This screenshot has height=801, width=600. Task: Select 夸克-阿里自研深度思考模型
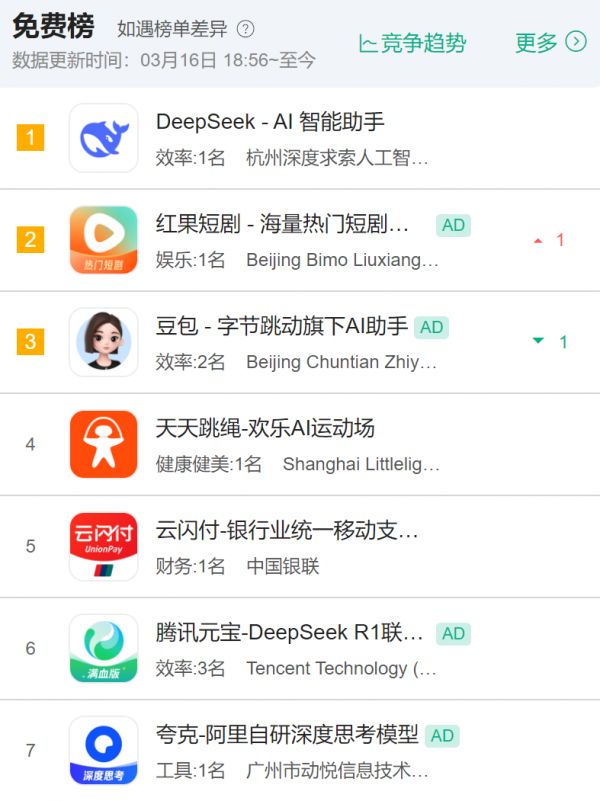[287, 735]
